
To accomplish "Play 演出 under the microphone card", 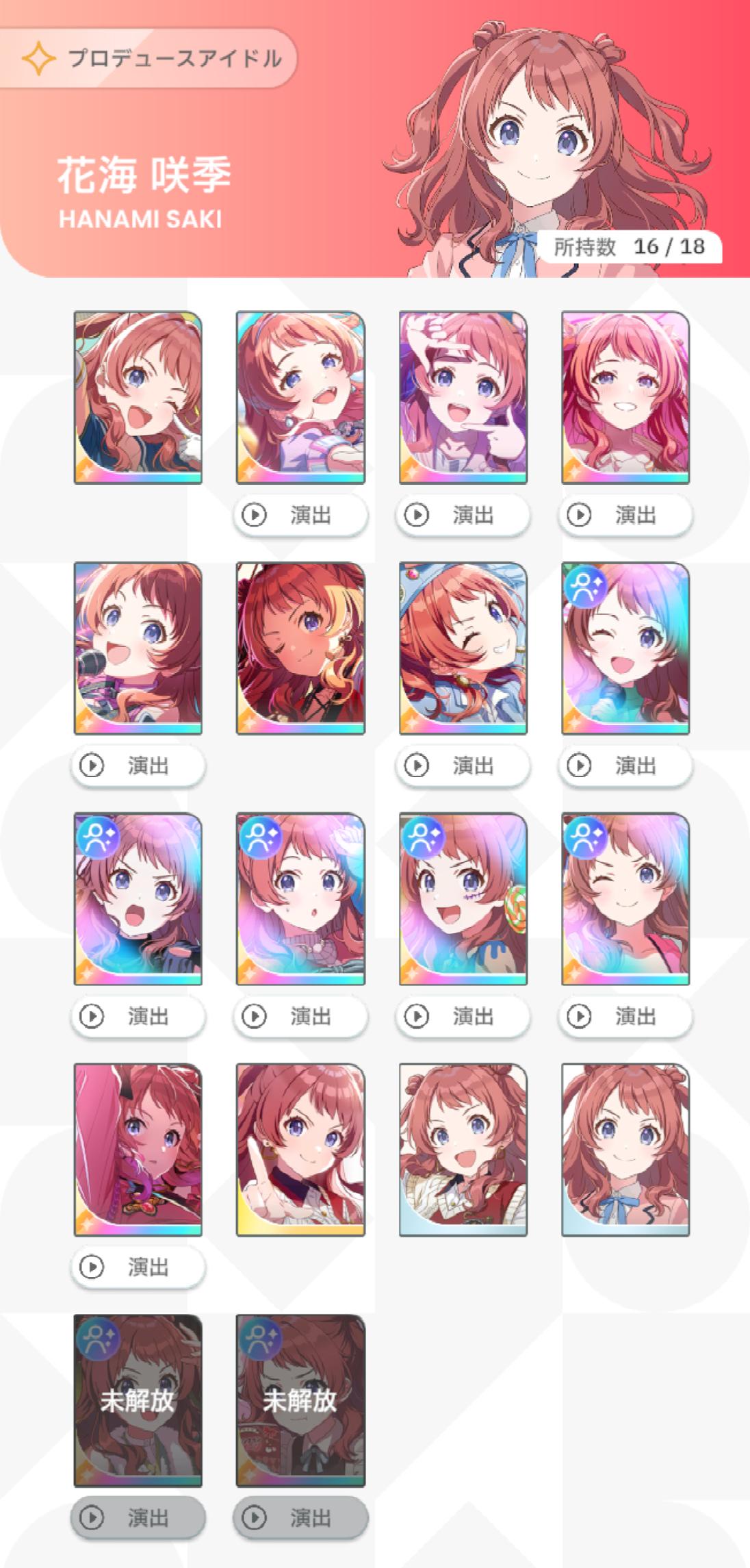I will coord(138,766).
